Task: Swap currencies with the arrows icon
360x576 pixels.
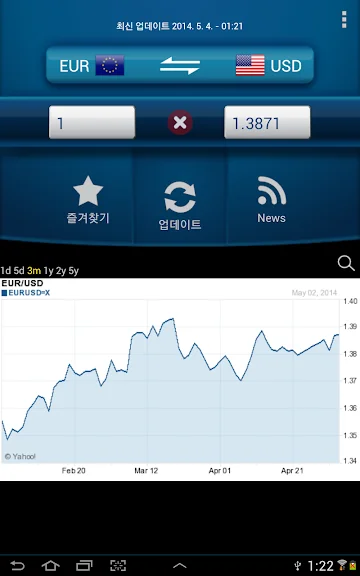Action: [x=180, y=66]
